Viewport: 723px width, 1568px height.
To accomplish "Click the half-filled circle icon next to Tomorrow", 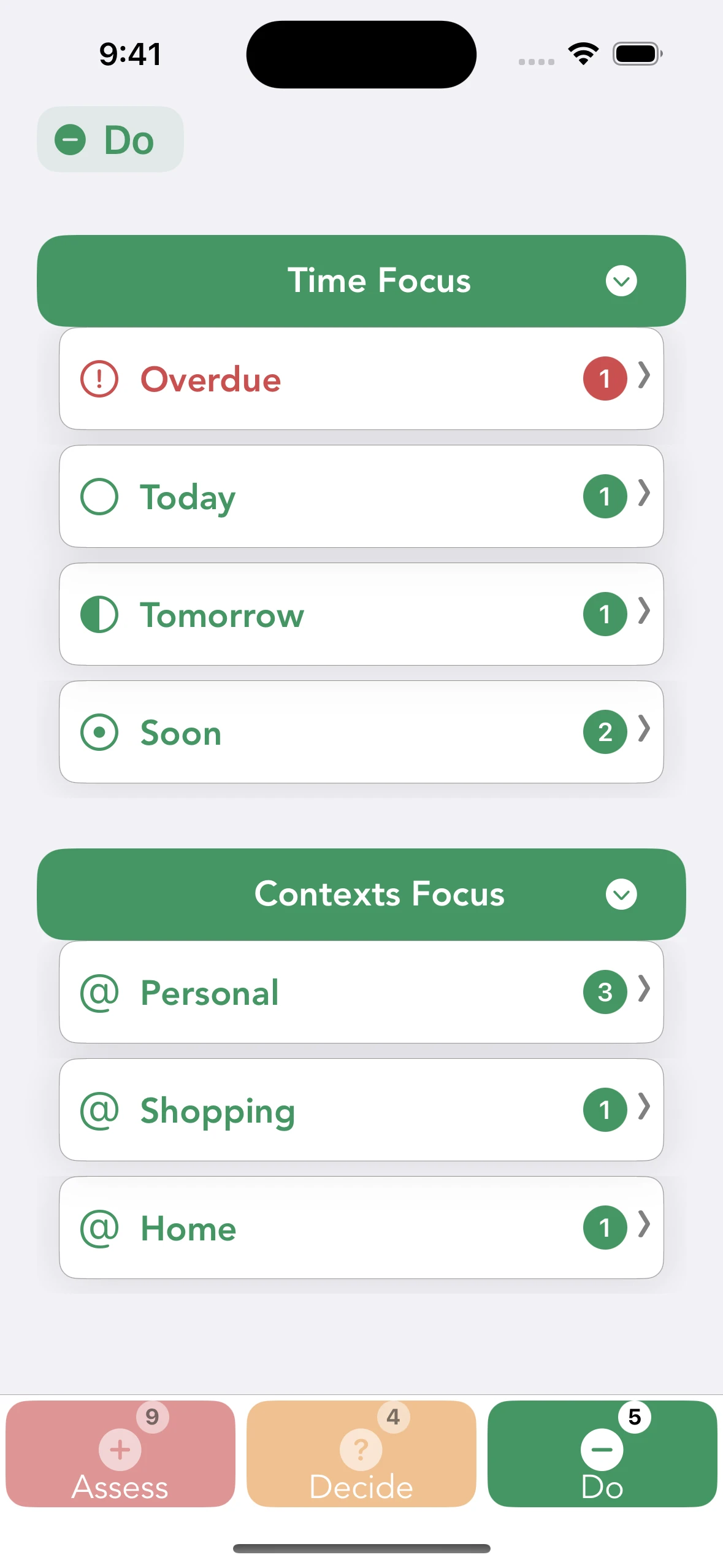I will coord(100,614).
